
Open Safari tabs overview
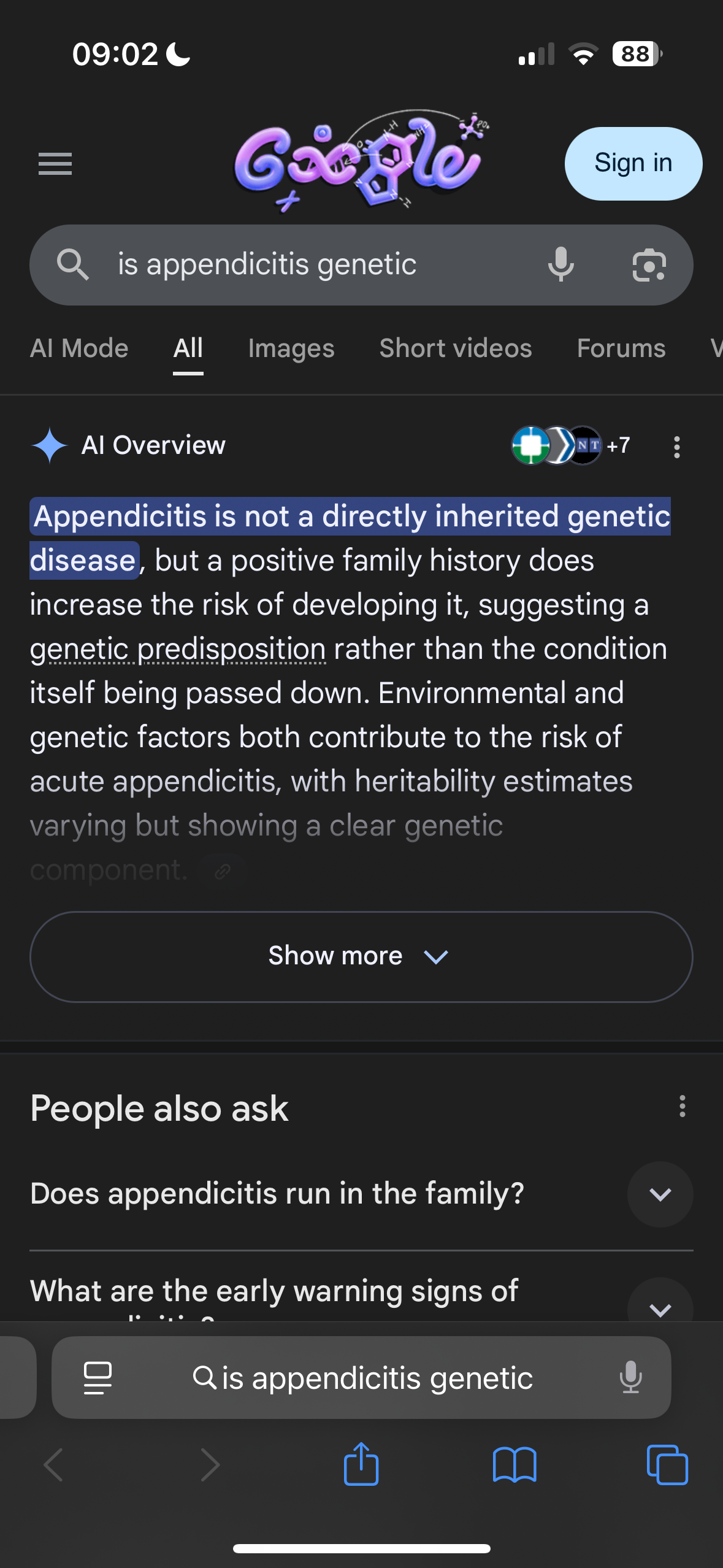[x=667, y=1465]
